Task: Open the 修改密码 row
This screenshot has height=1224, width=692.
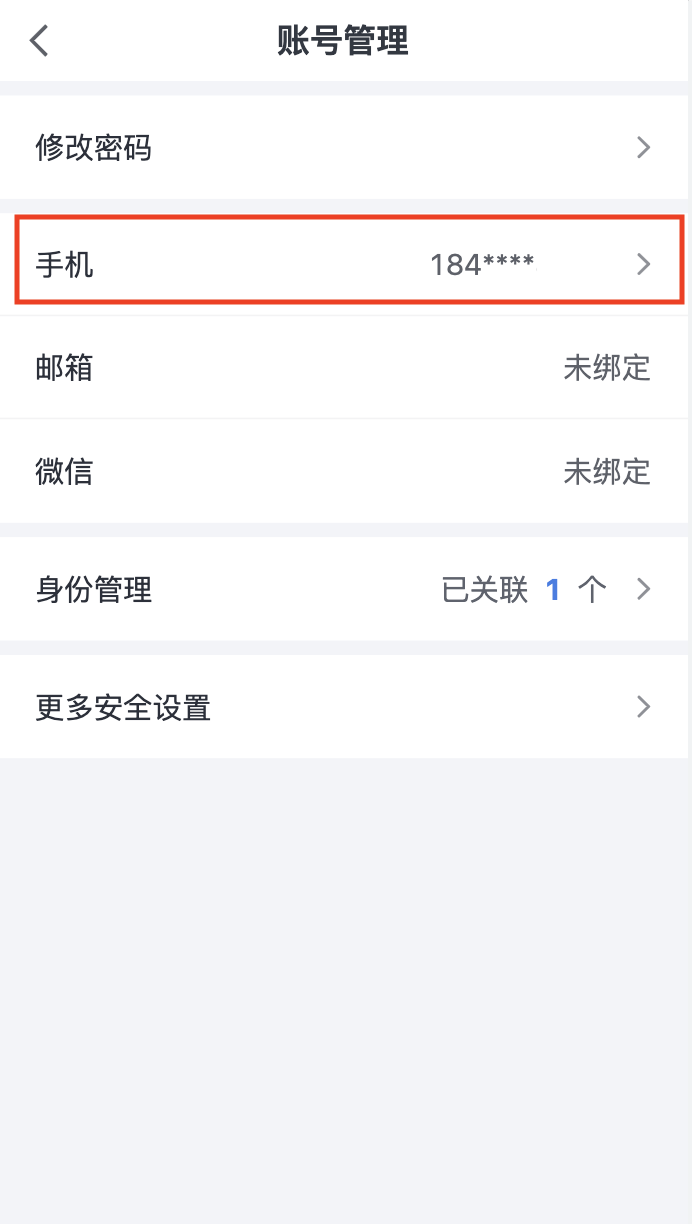Action: pos(344,148)
